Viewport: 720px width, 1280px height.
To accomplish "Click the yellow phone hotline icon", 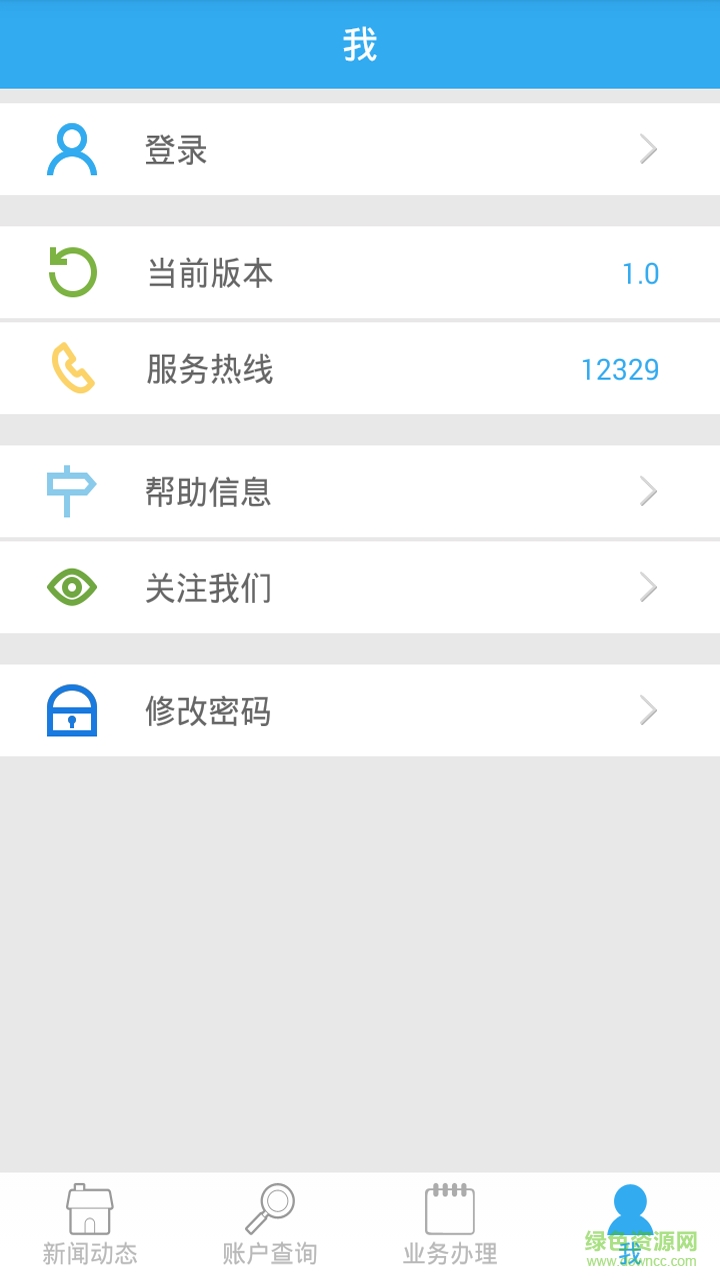I will [71, 368].
